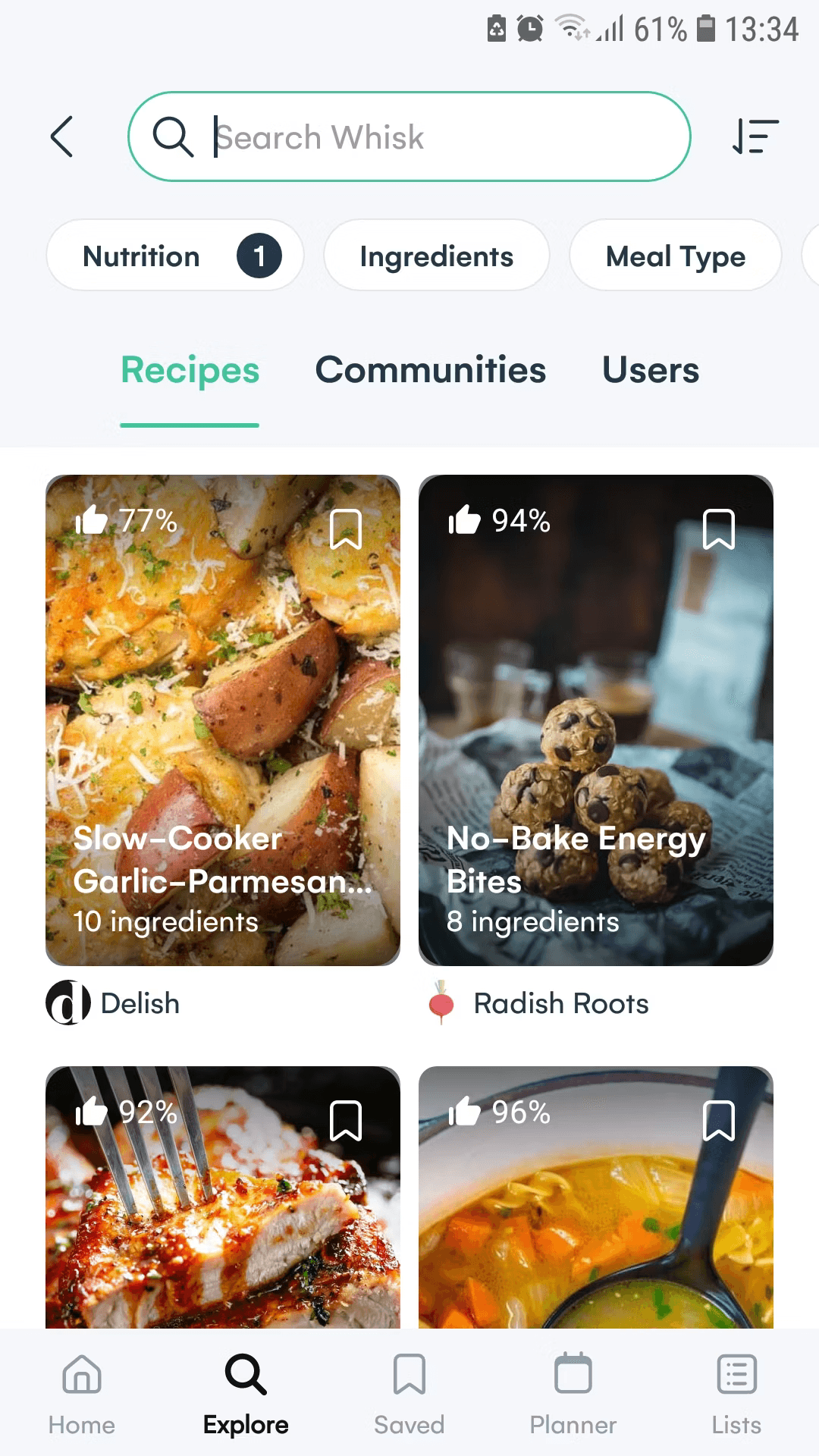
Task: Focus the Search Whisk field
Action: point(425,137)
